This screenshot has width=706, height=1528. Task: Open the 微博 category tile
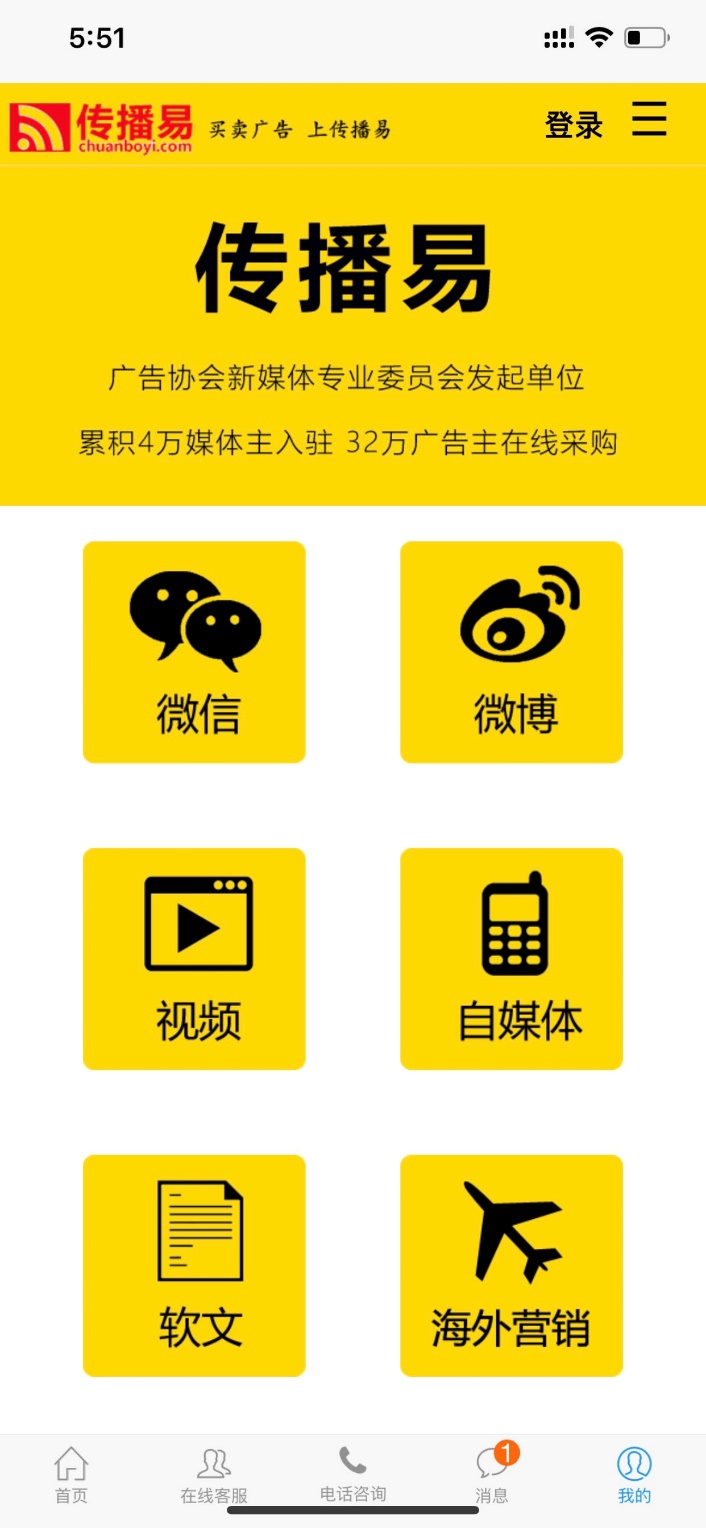tap(511, 652)
